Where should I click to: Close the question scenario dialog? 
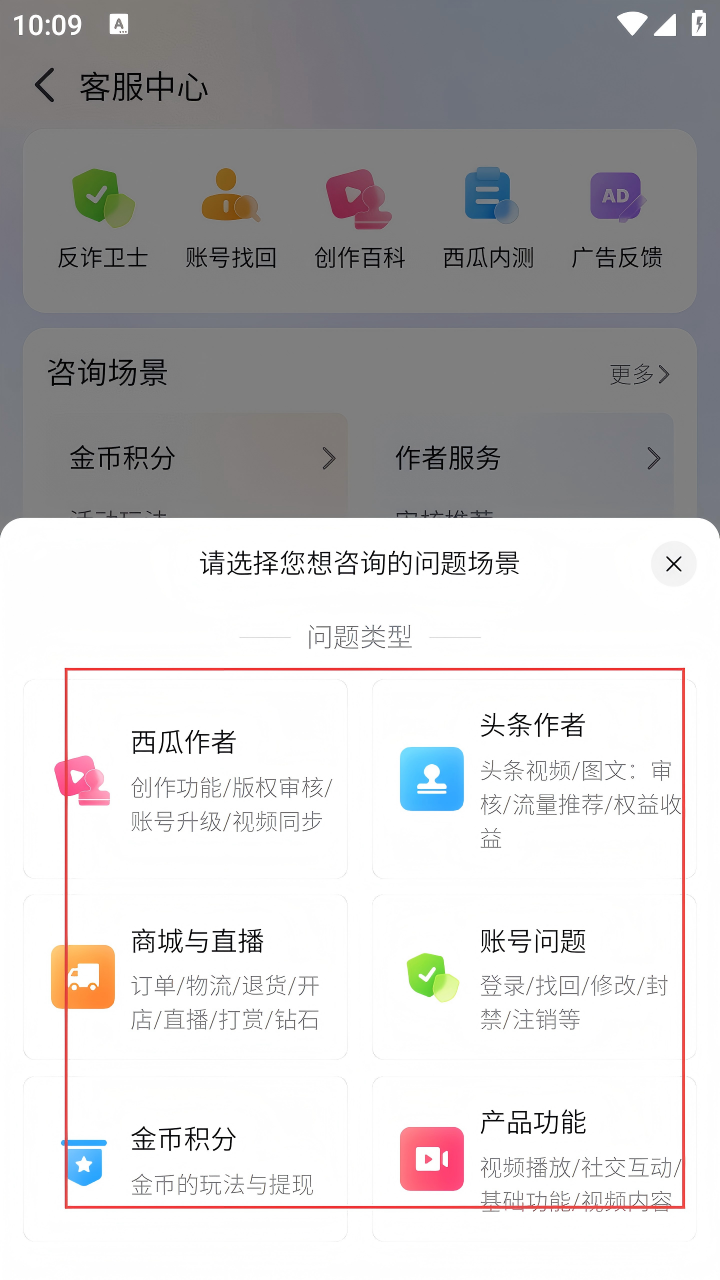(x=673, y=564)
